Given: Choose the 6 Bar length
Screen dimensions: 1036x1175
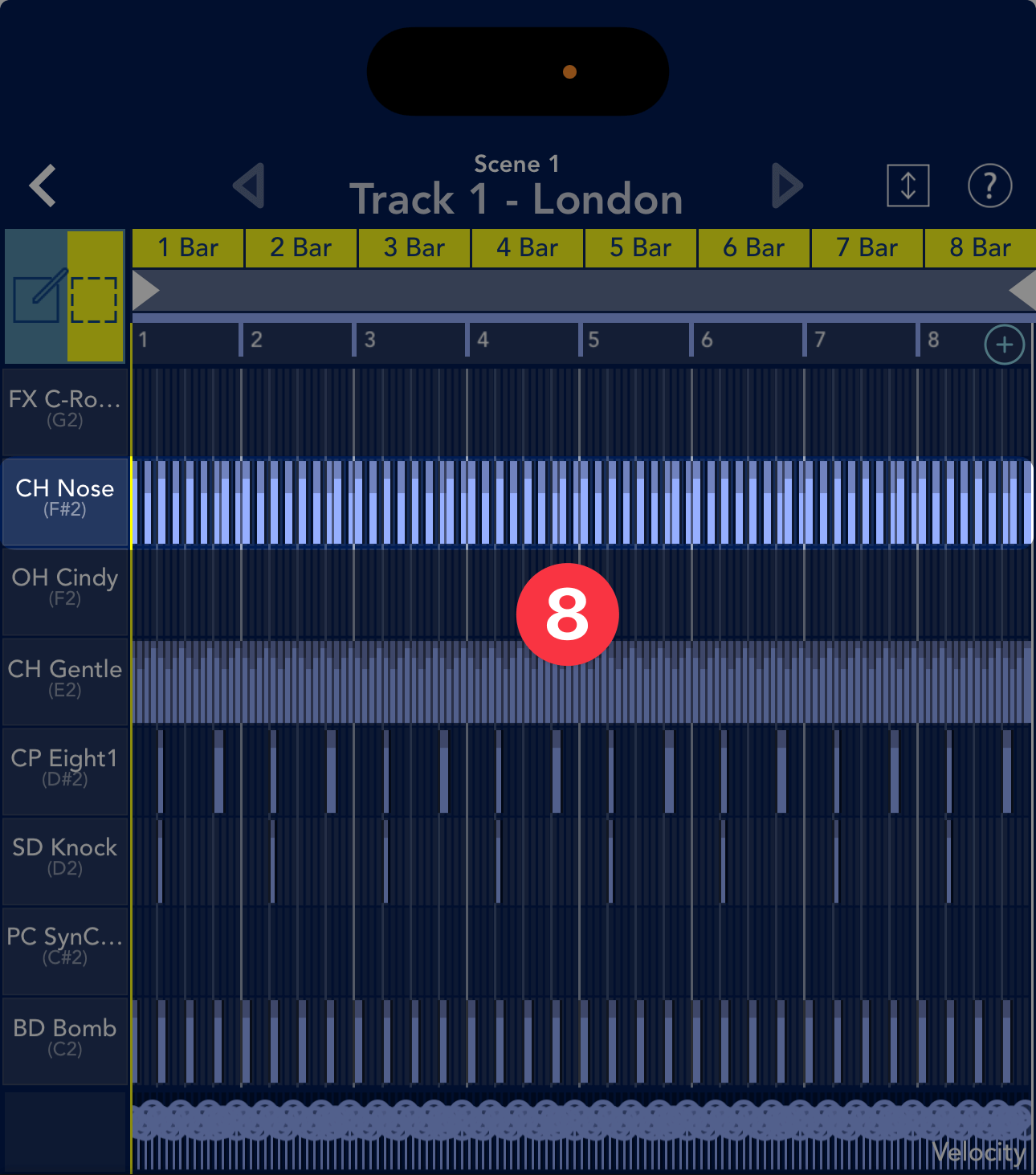Looking at the screenshot, I should (754, 248).
